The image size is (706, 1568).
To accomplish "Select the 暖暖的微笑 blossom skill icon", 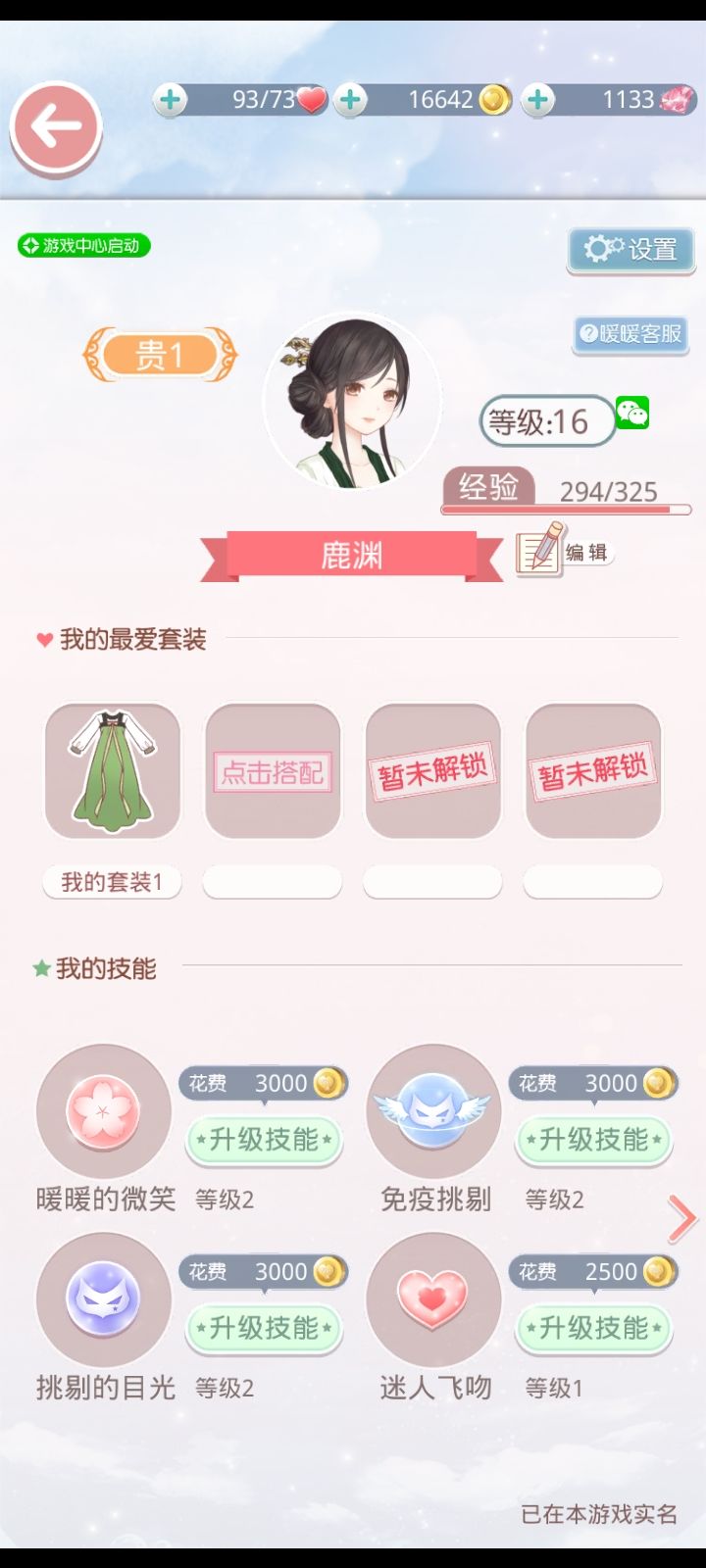I will coord(103,1112).
